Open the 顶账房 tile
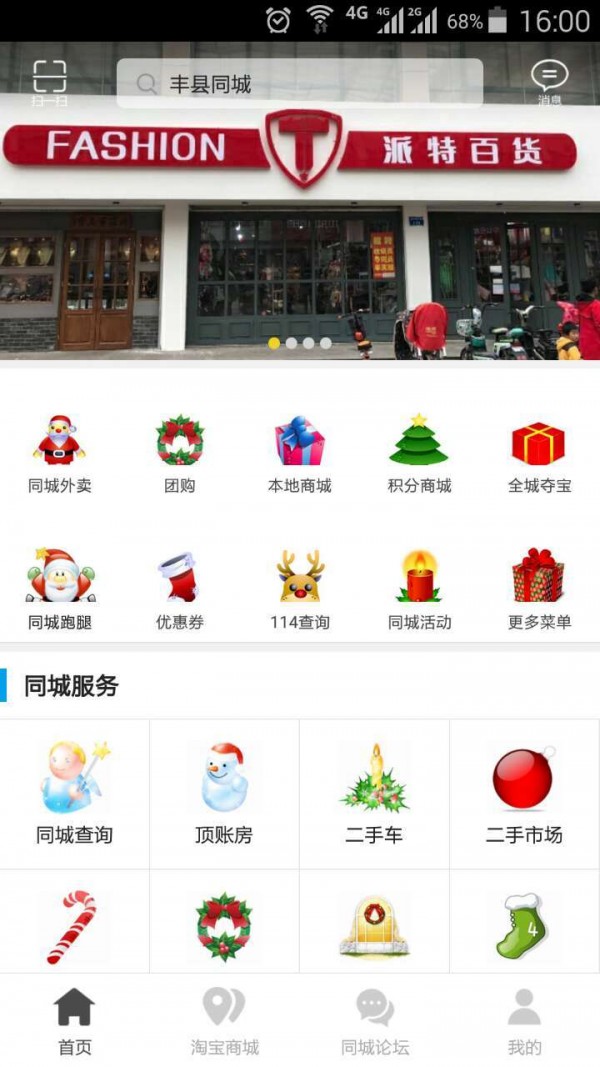This screenshot has width=600, height=1067. [x=224, y=794]
